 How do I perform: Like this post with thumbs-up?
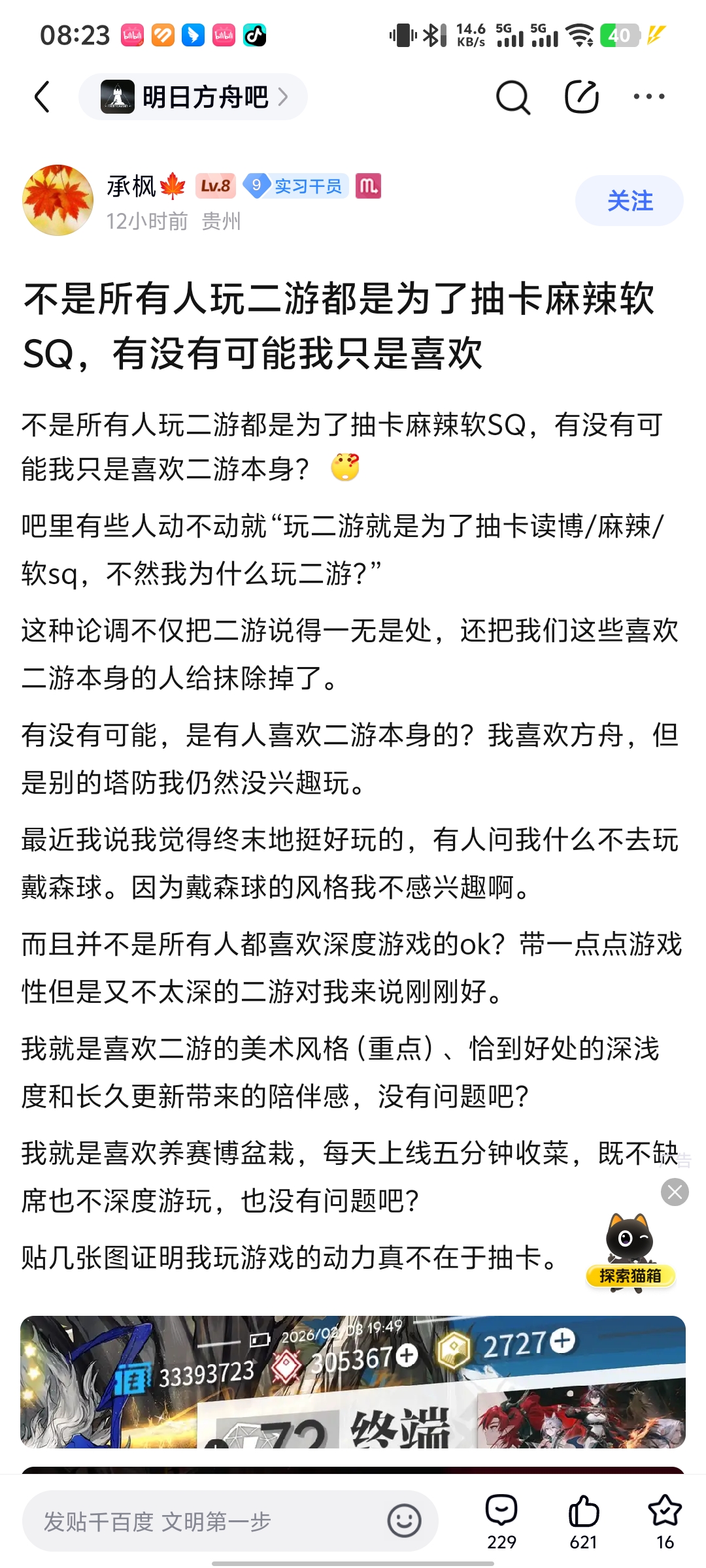(583, 1521)
